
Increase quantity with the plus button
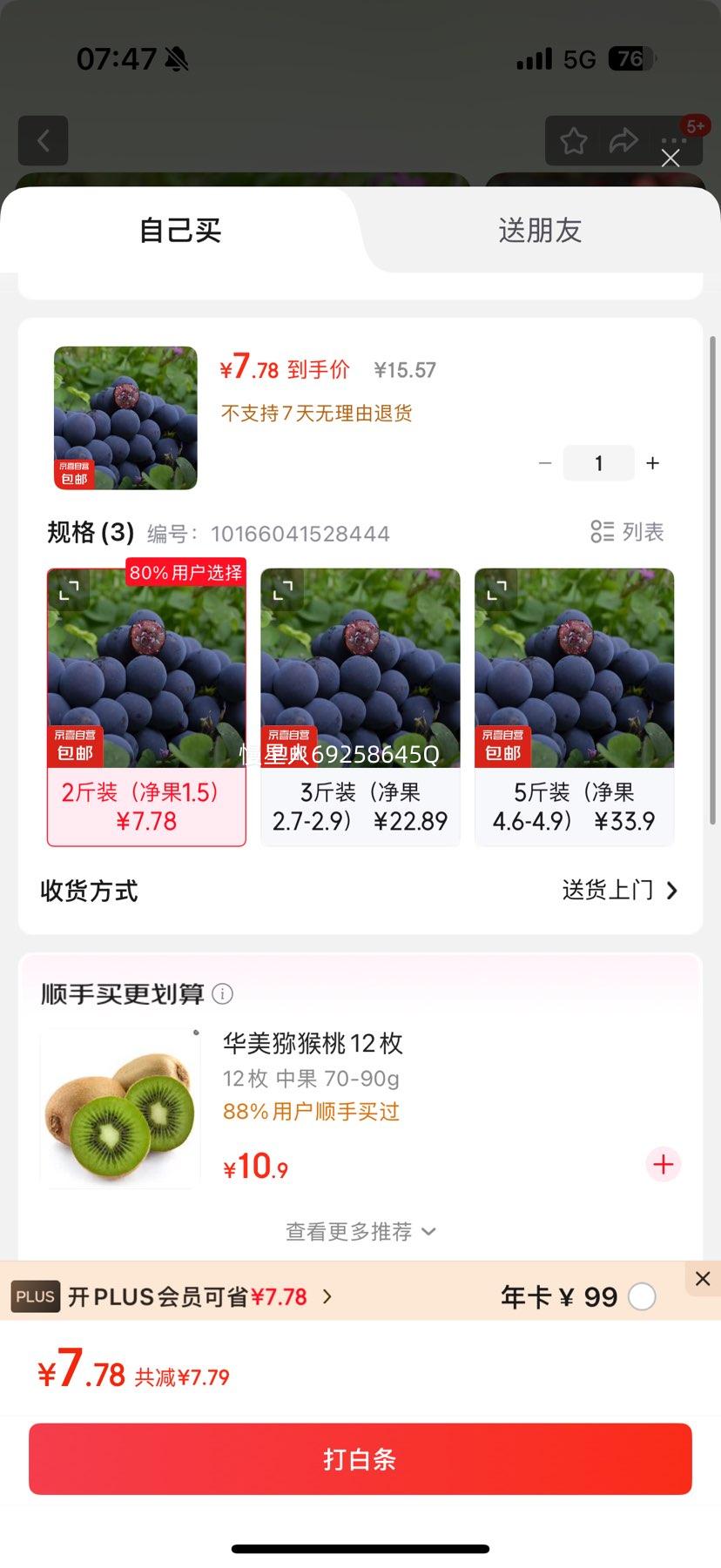[x=653, y=463]
